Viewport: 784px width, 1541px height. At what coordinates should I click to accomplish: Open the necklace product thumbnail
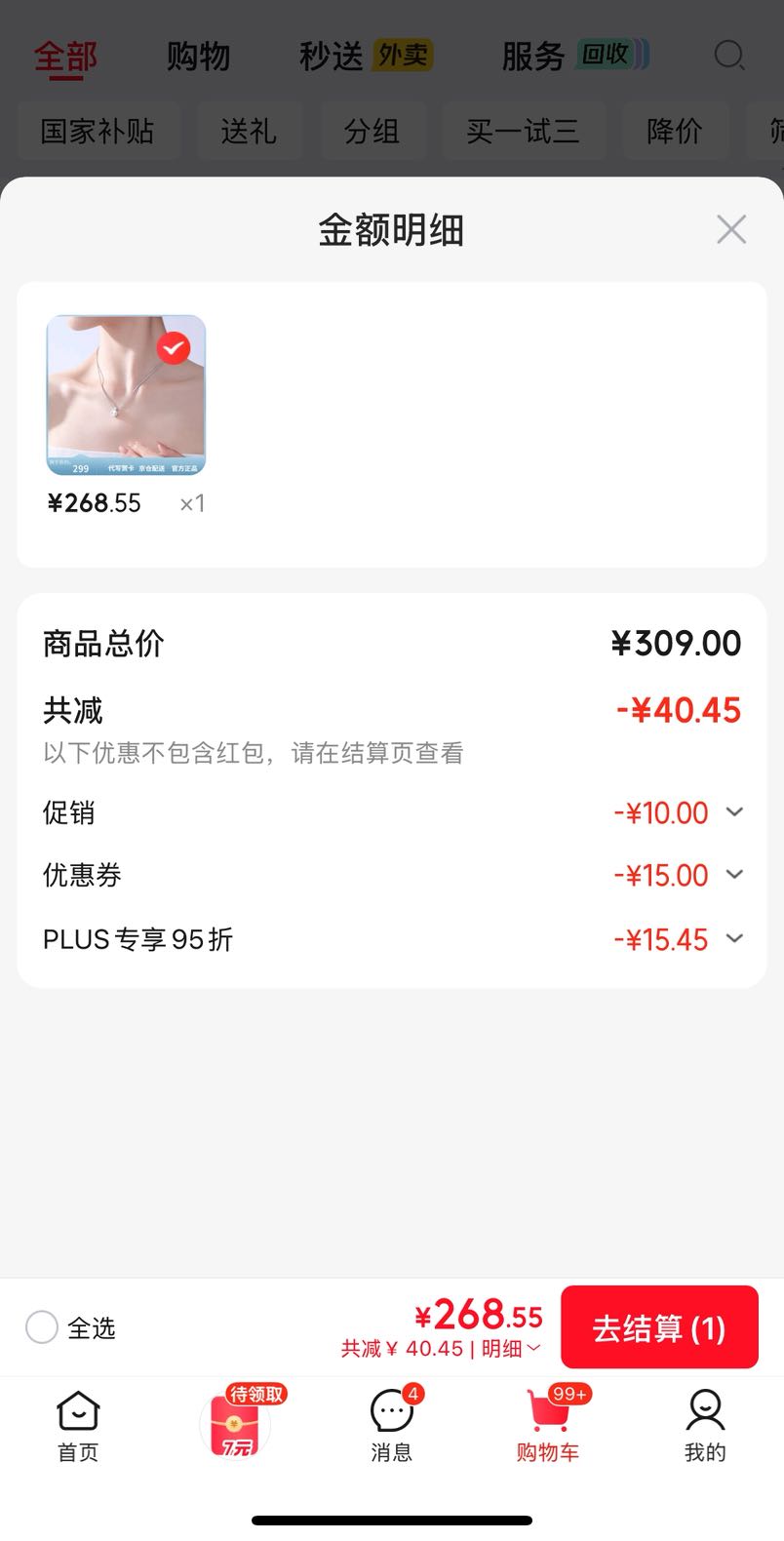[x=126, y=395]
